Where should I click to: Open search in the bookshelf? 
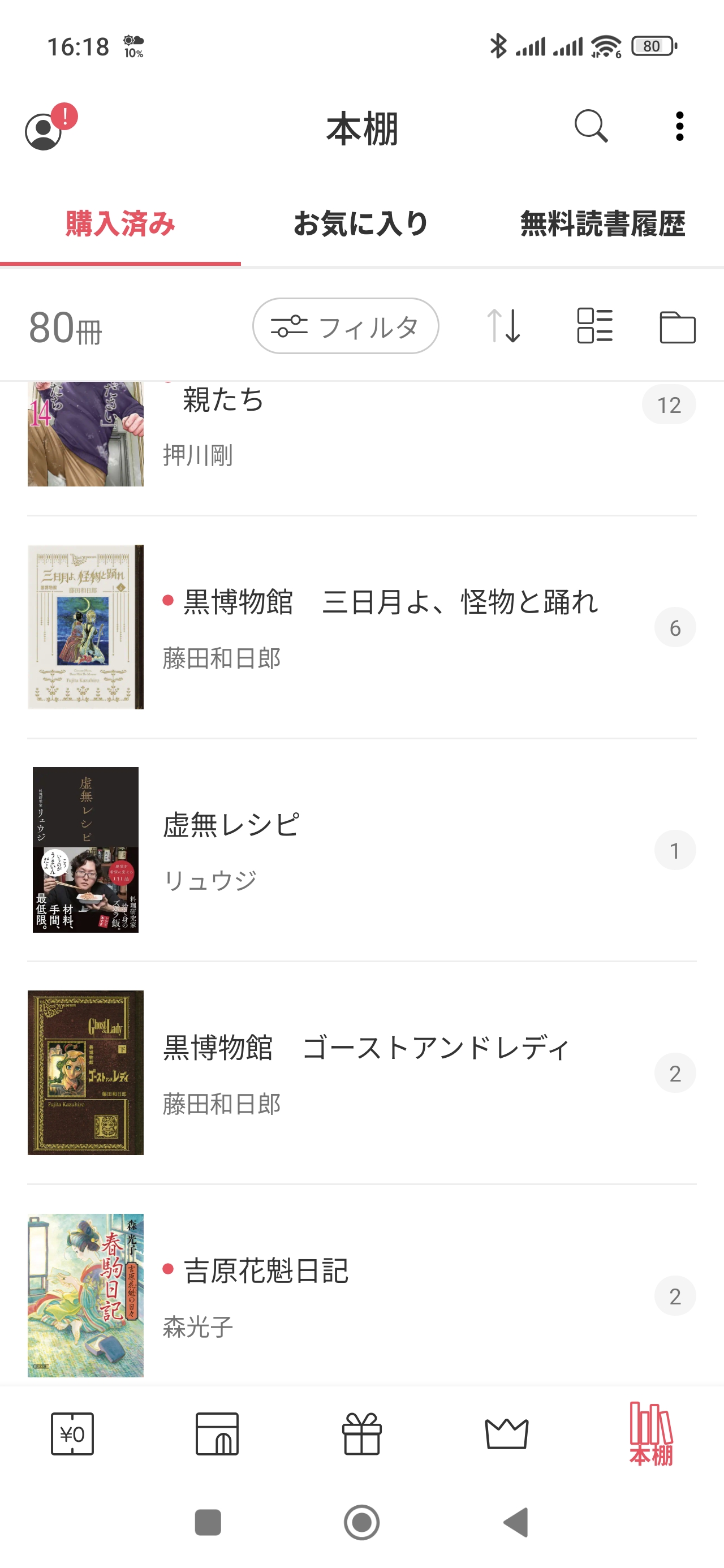(x=591, y=127)
